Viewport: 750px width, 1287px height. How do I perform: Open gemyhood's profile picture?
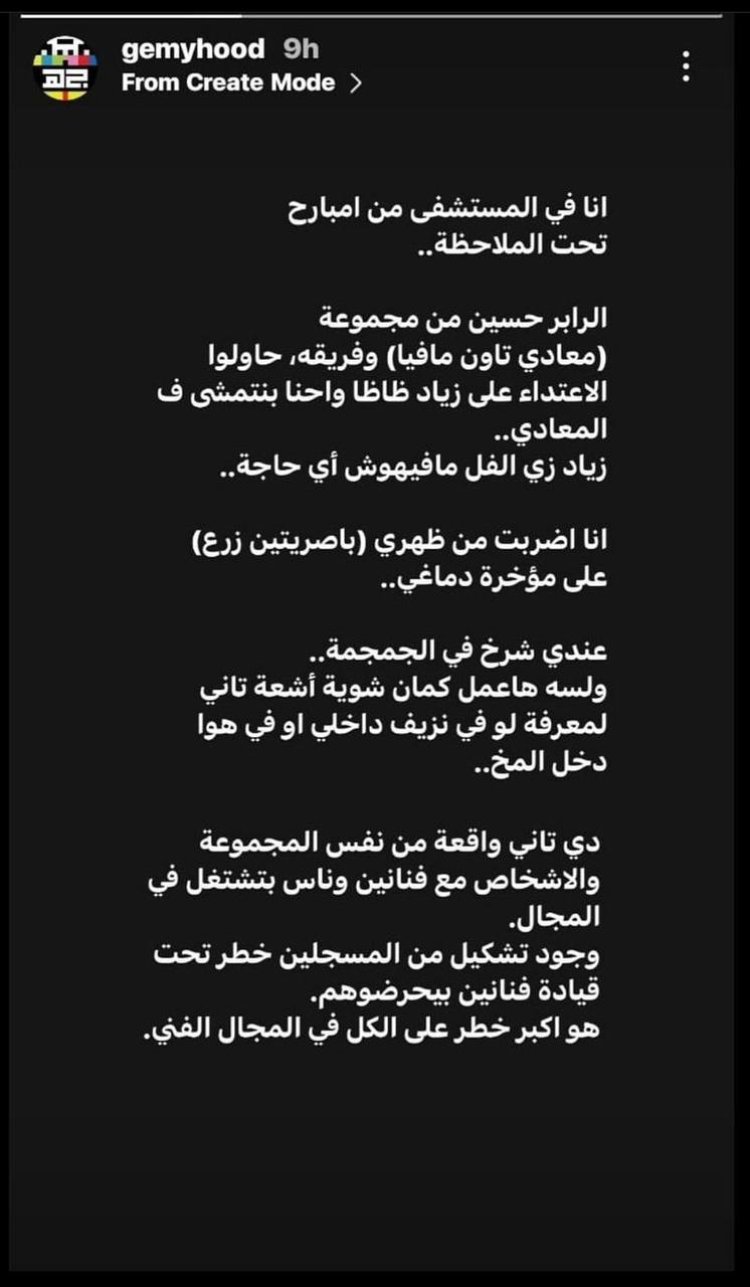point(64,66)
